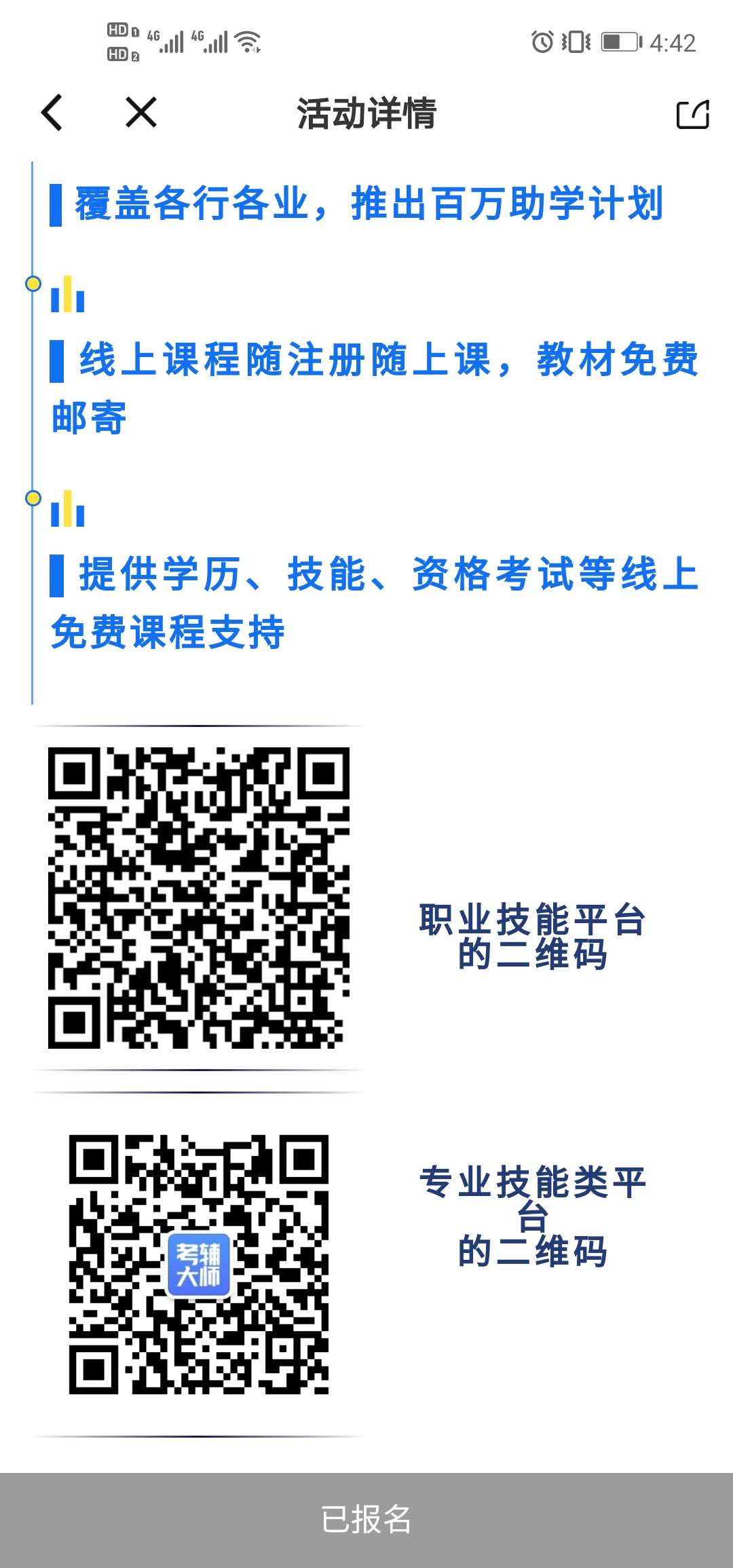Go back using the top-left arrow
This screenshot has height=1568, width=733.
click(52, 113)
